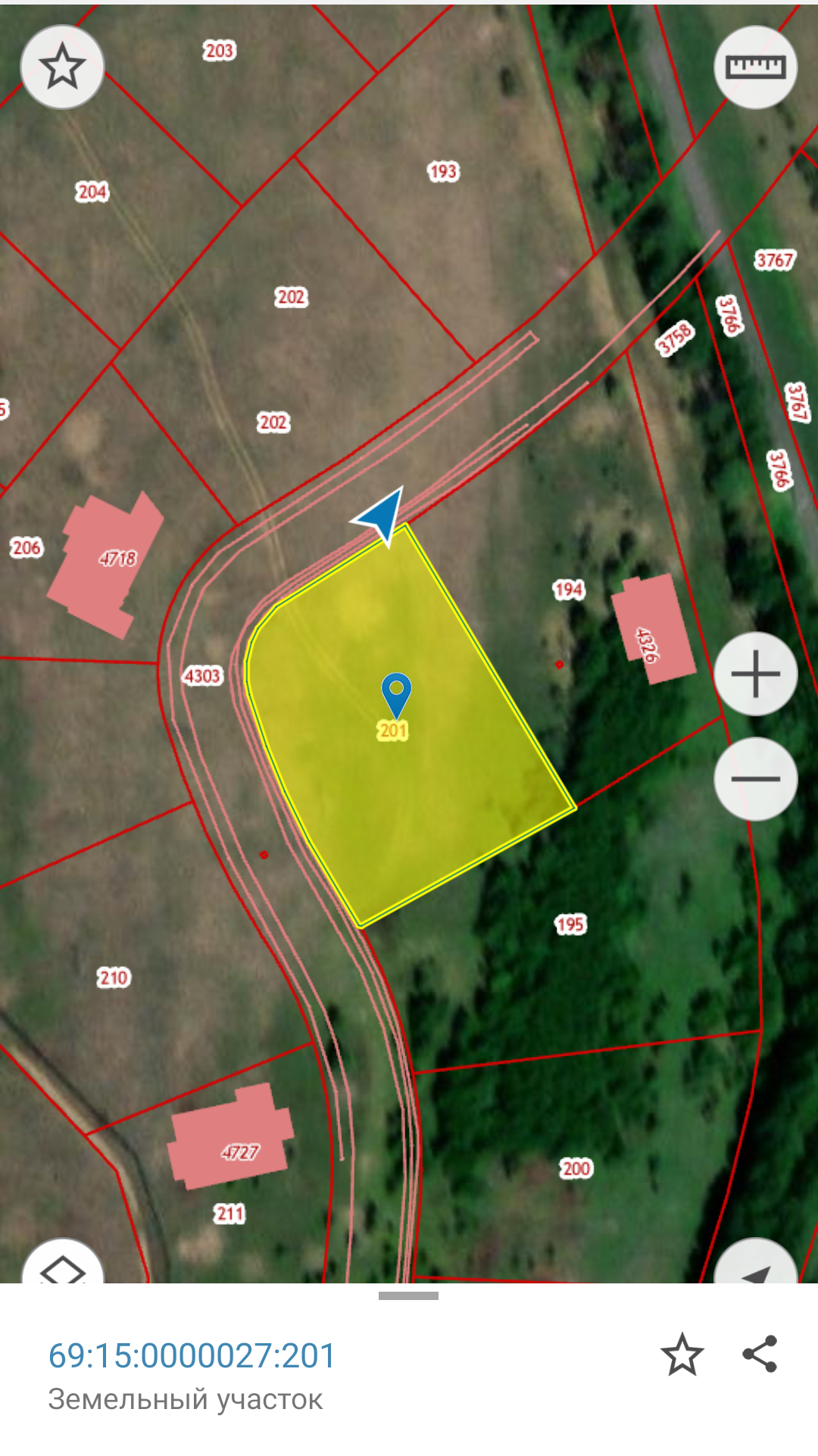The height and width of the screenshot is (1456, 818).
Task: Select parcel 193 on the map
Action: click(x=443, y=172)
